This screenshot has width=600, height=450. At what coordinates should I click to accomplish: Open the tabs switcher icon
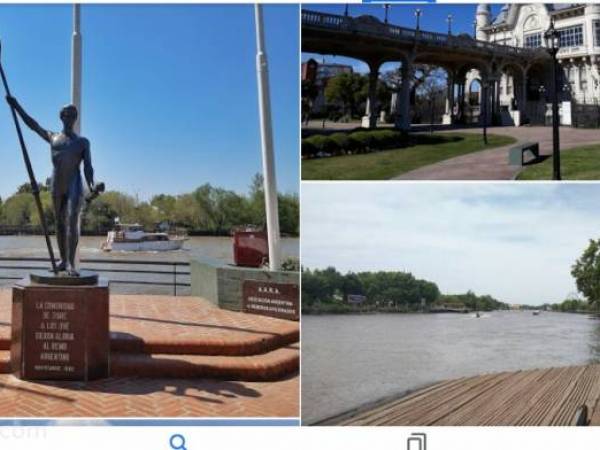[416, 441]
